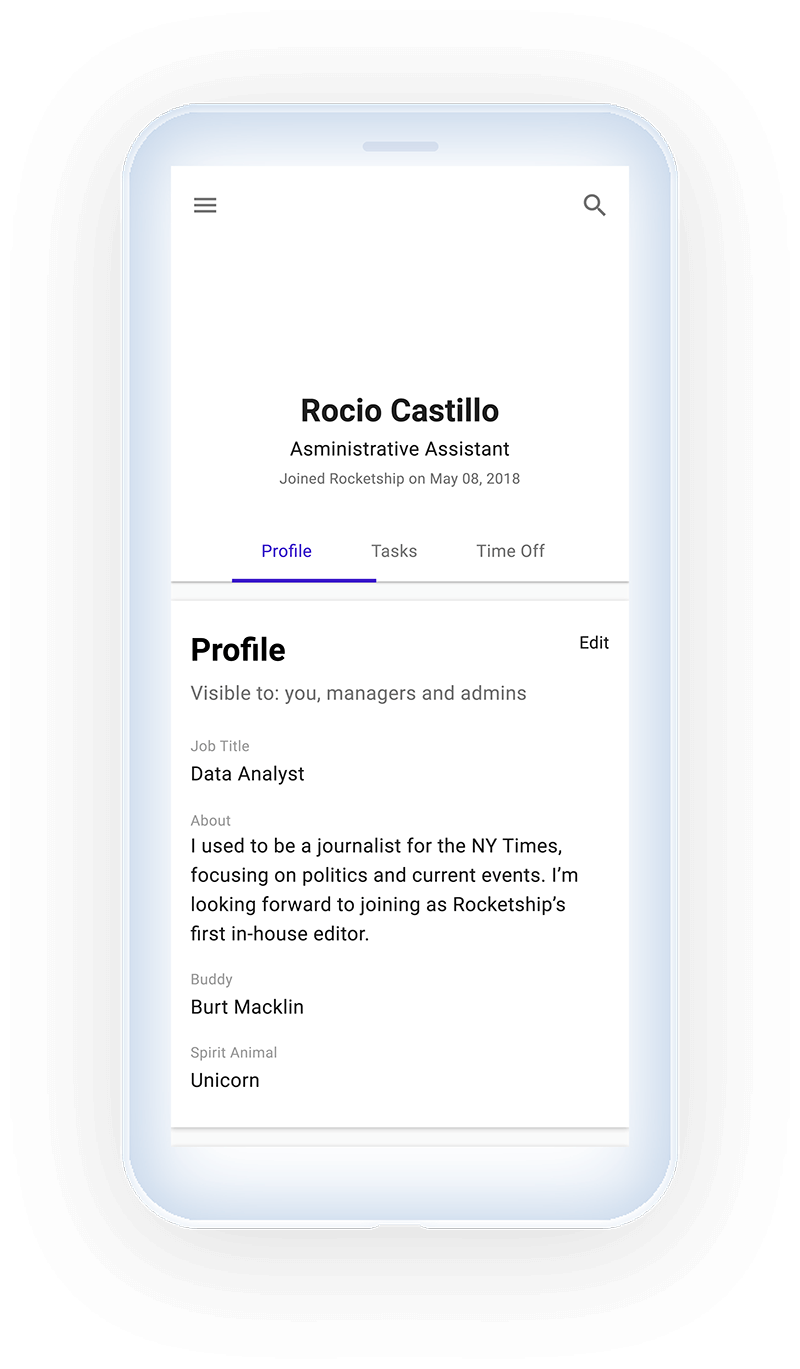Select the Profile tab
The height and width of the screenshot is (1369, 800).
(x=287, y=551)
